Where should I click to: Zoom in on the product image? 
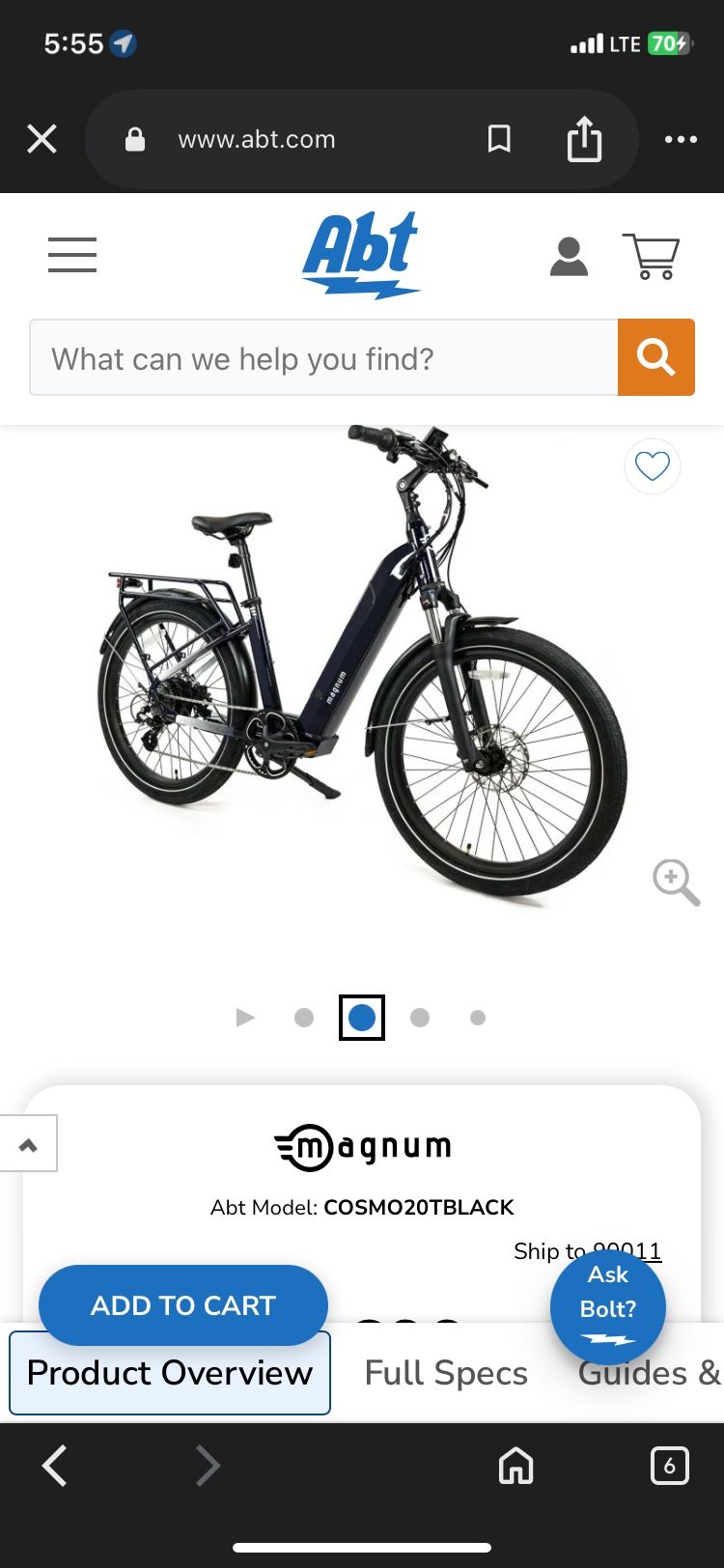pos(676,882)
